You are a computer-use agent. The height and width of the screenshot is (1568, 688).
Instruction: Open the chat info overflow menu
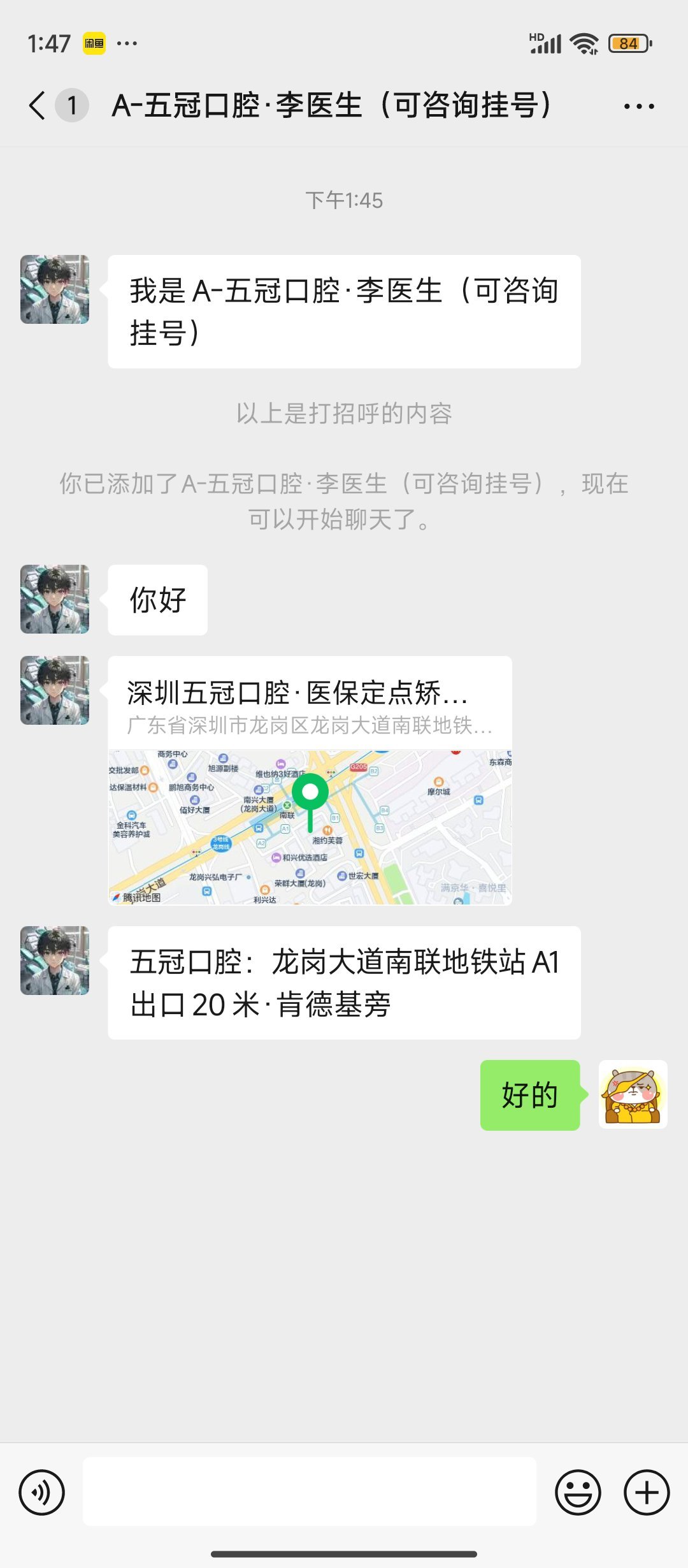639,106
